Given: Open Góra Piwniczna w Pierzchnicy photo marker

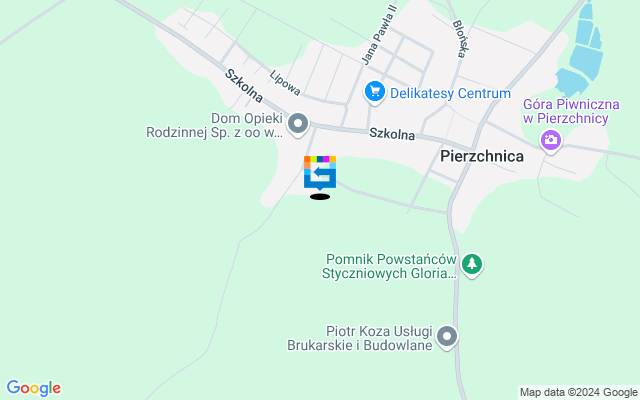Looking at the screenshot, I should (550, 140).
